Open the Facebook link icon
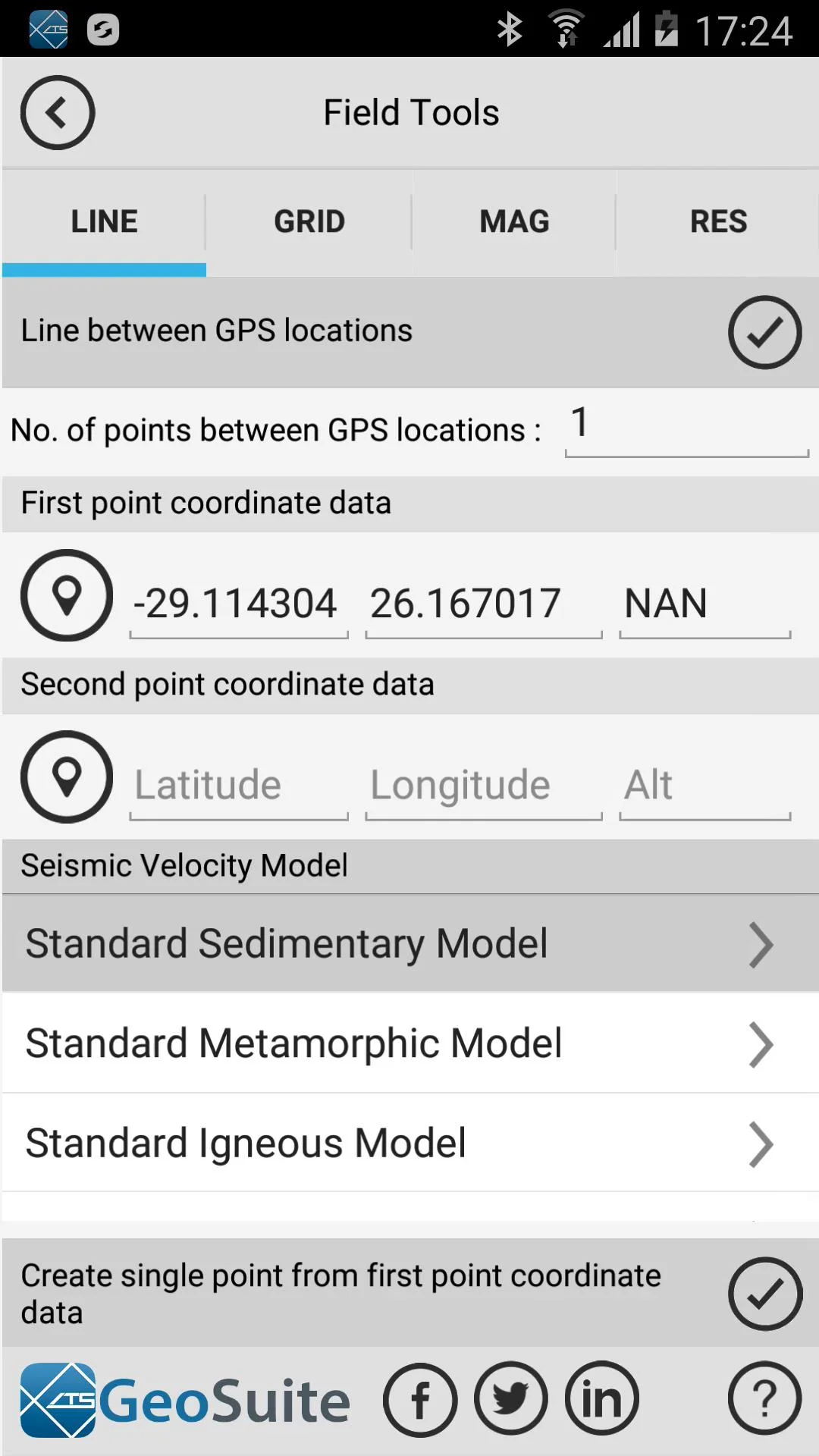This screenshot has height=1456, width=819. 420,1400
